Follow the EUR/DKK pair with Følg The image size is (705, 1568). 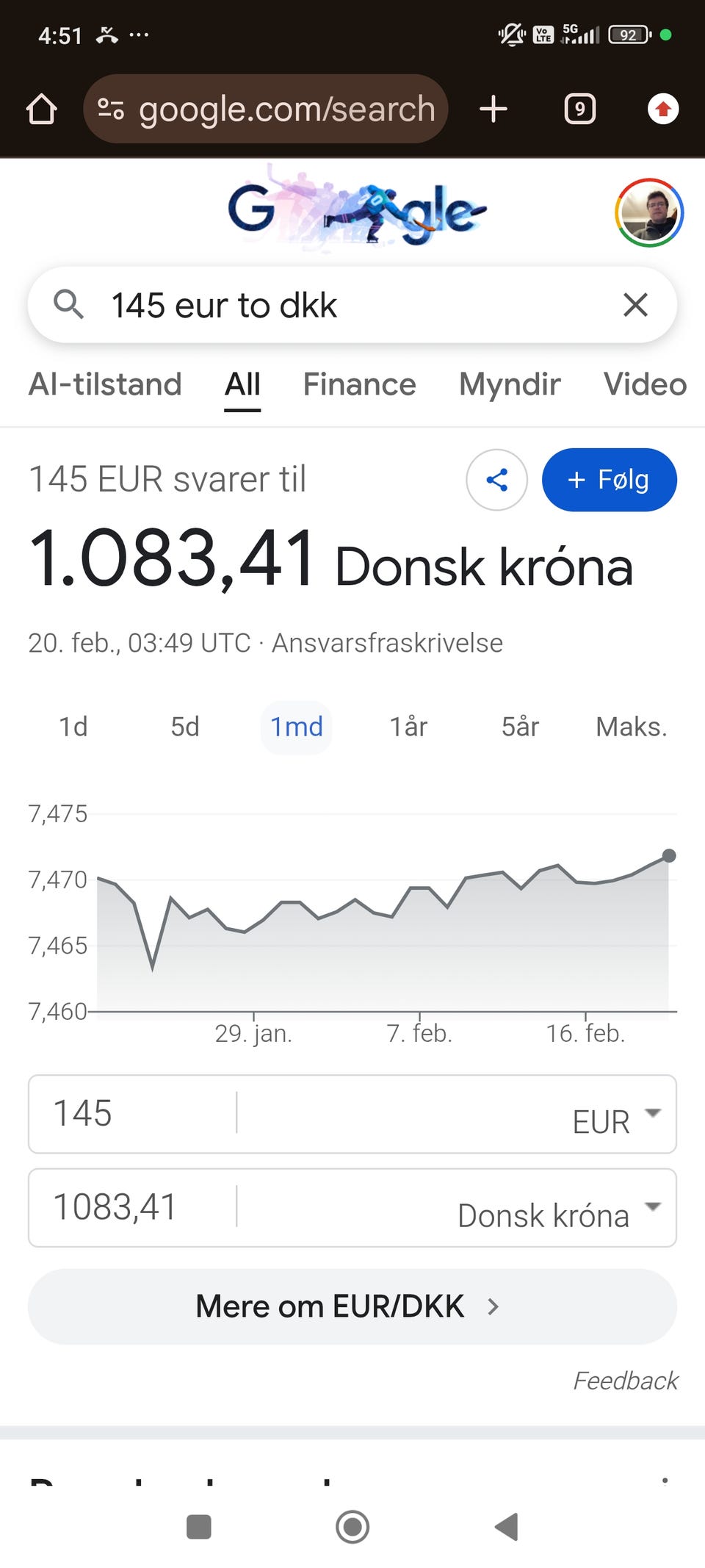coord(609,480)
